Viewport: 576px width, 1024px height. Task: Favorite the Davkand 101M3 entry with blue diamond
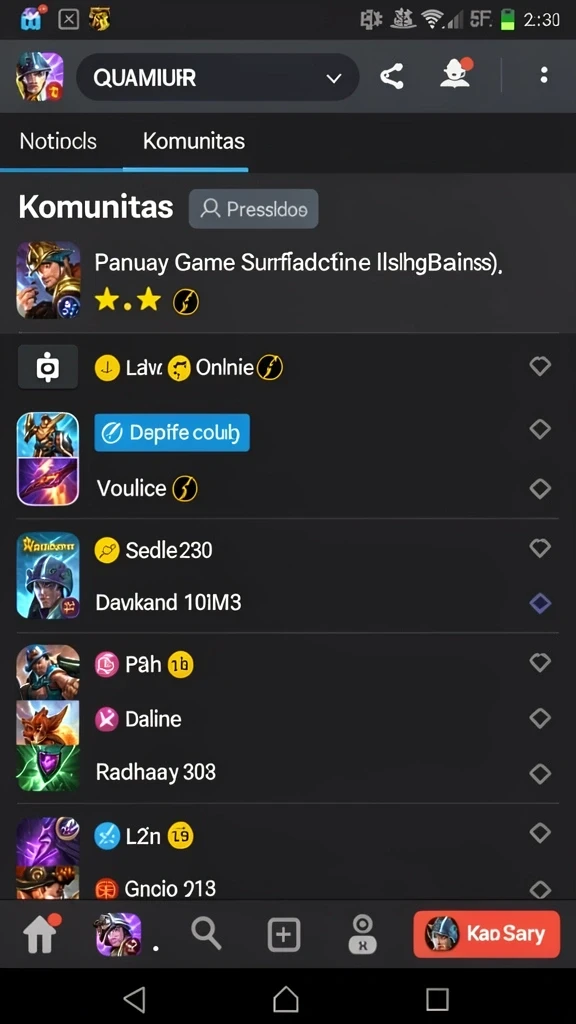[540, 603]
